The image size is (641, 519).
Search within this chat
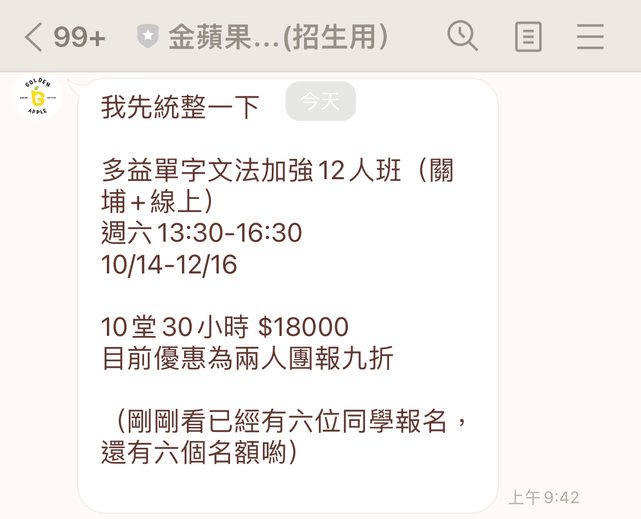tap(462, 37)
